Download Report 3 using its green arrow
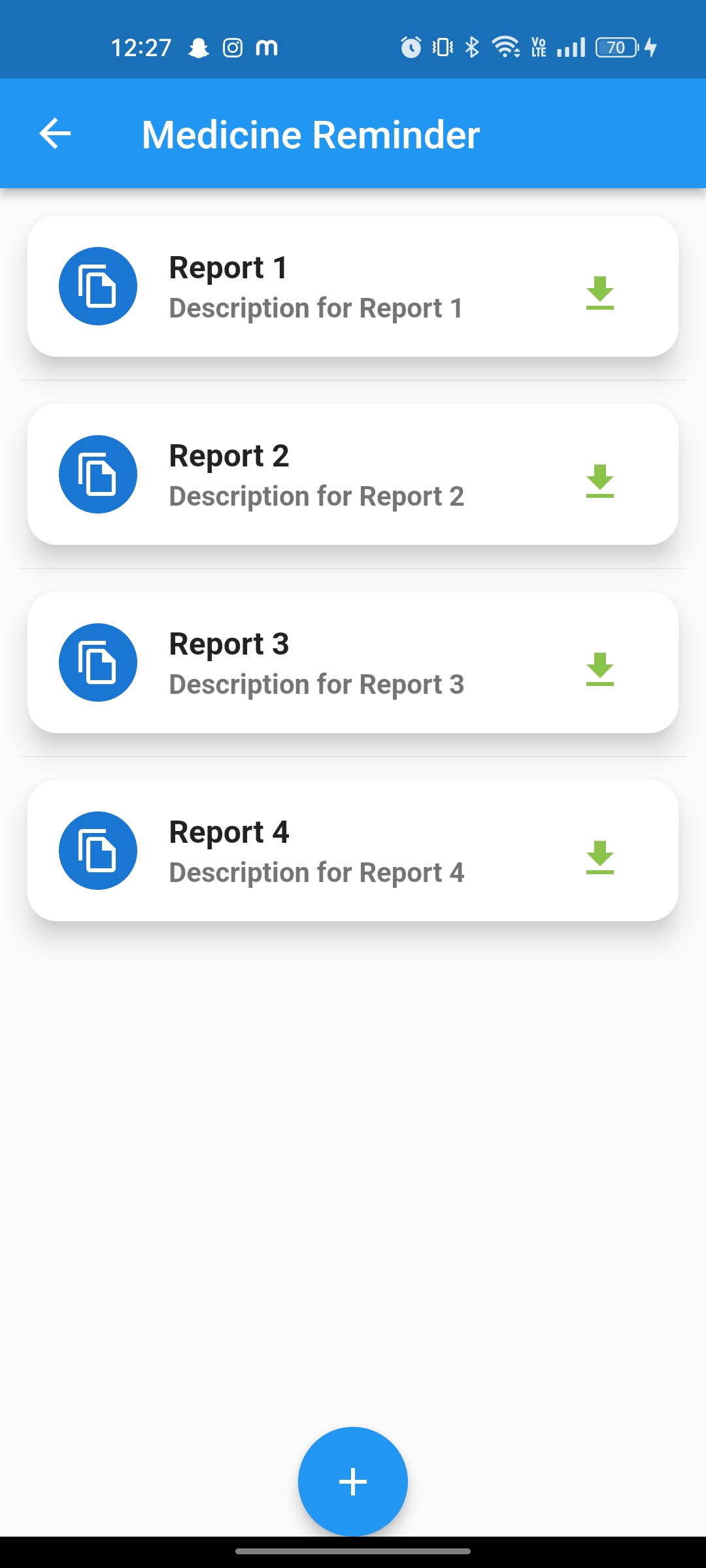This screenshot has height=1568, width=706. [601, 671]
